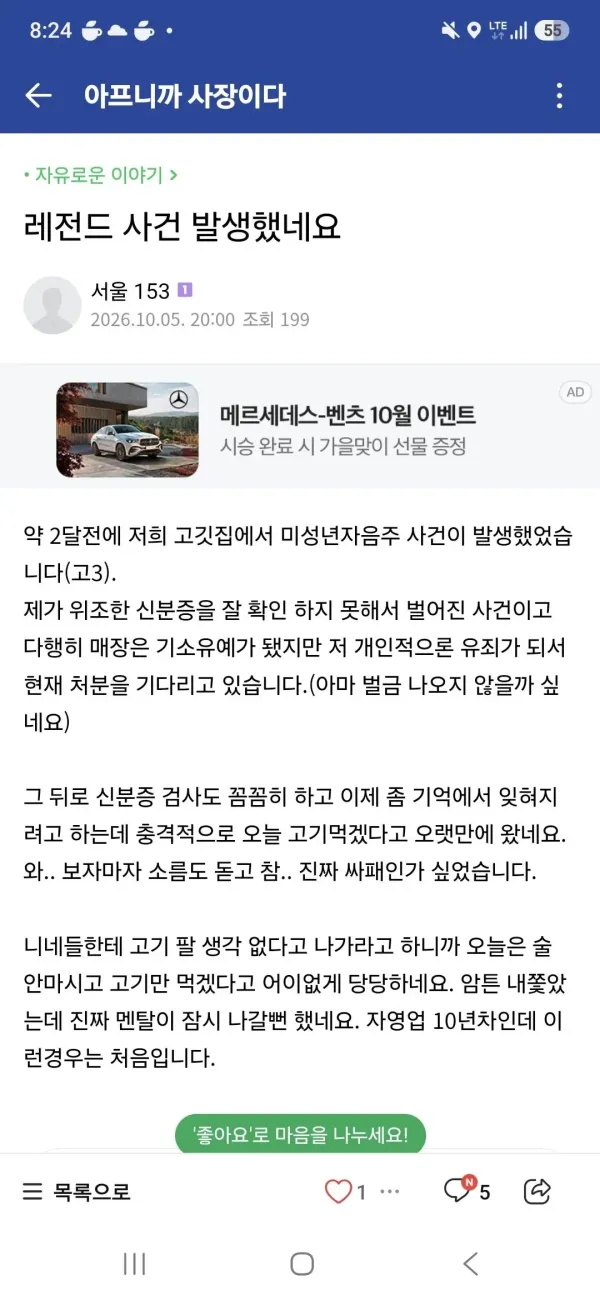This screenshot has width=600, height=1300.
Task: Tap the system home button
Action: click(302, 1263)
